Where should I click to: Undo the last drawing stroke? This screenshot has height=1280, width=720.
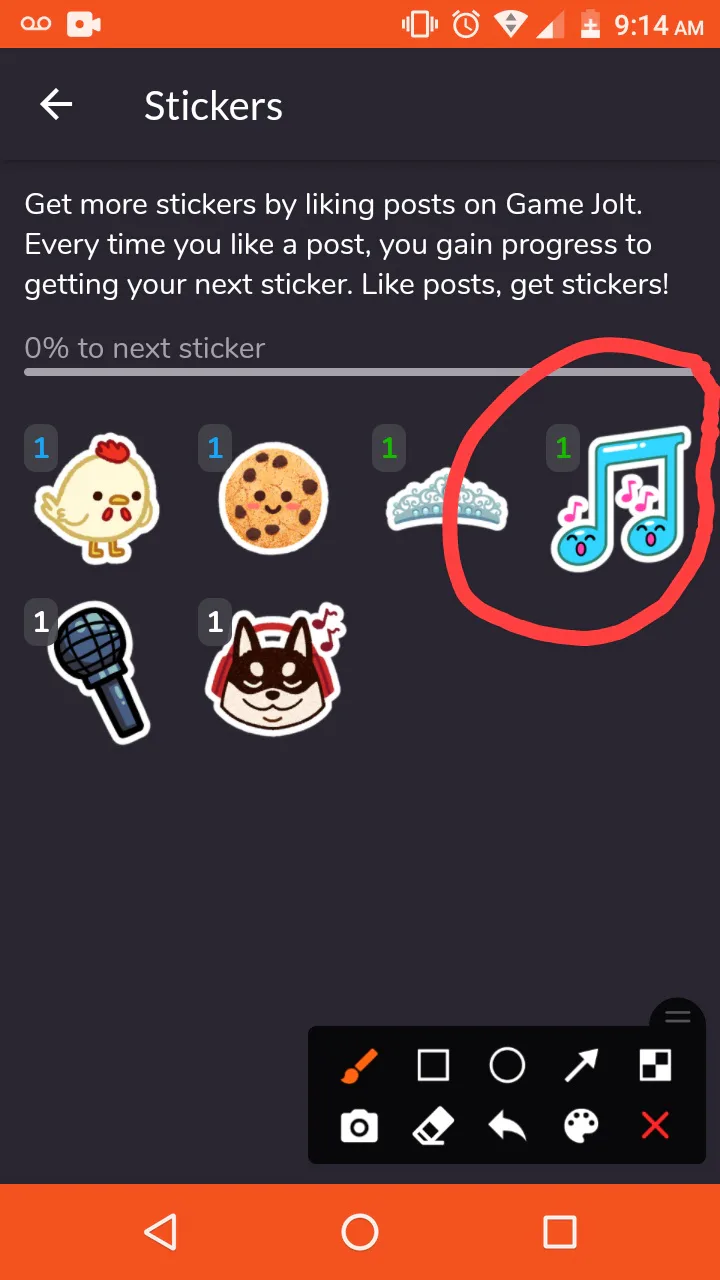point(507,1128)
